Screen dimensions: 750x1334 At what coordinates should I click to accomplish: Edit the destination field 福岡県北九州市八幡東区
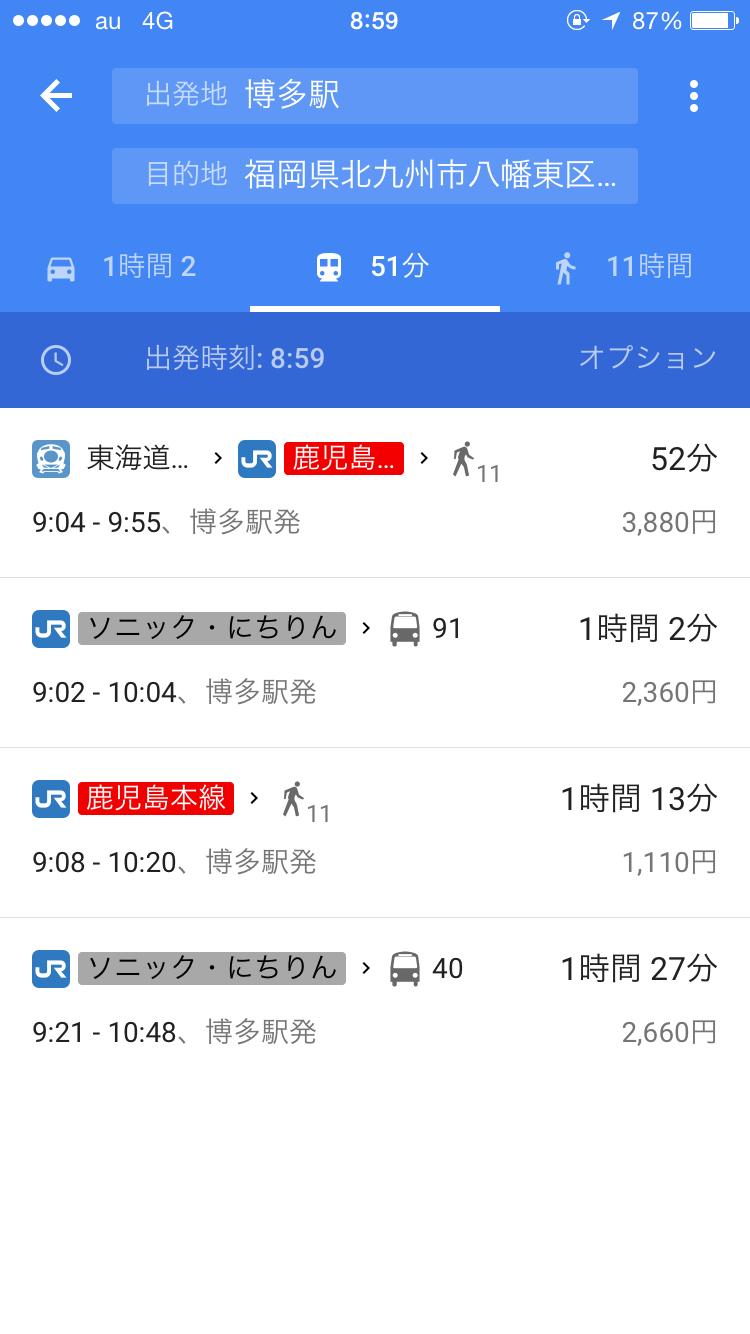coord(375,176)
